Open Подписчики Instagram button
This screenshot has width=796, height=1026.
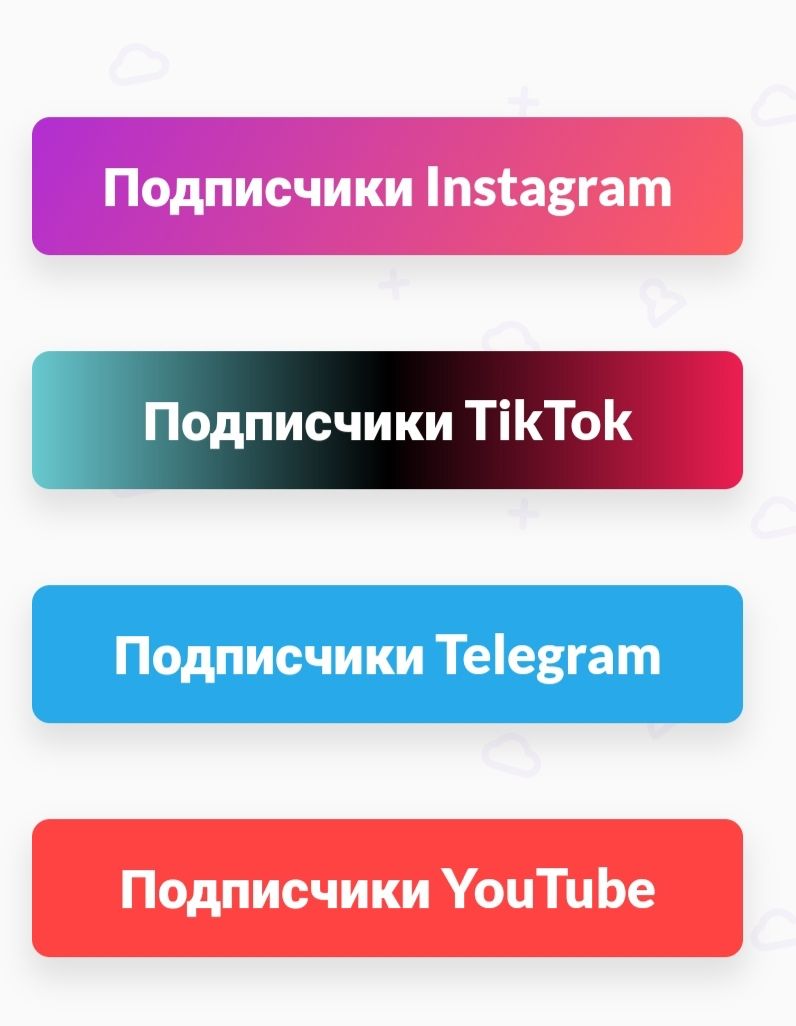point(387,186)
